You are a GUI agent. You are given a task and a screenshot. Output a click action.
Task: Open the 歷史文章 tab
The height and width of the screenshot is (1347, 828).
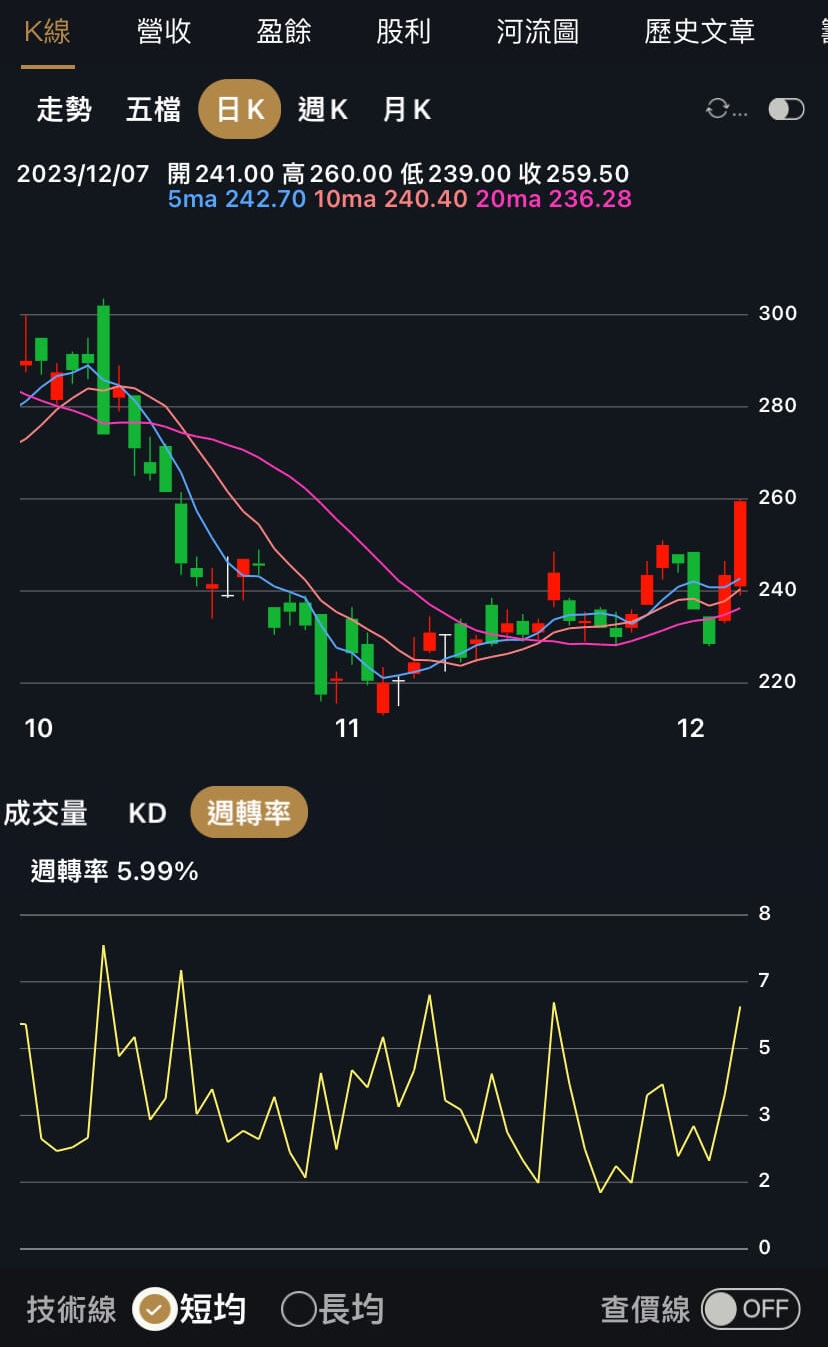pyautogui.click(x=699, y=32)
